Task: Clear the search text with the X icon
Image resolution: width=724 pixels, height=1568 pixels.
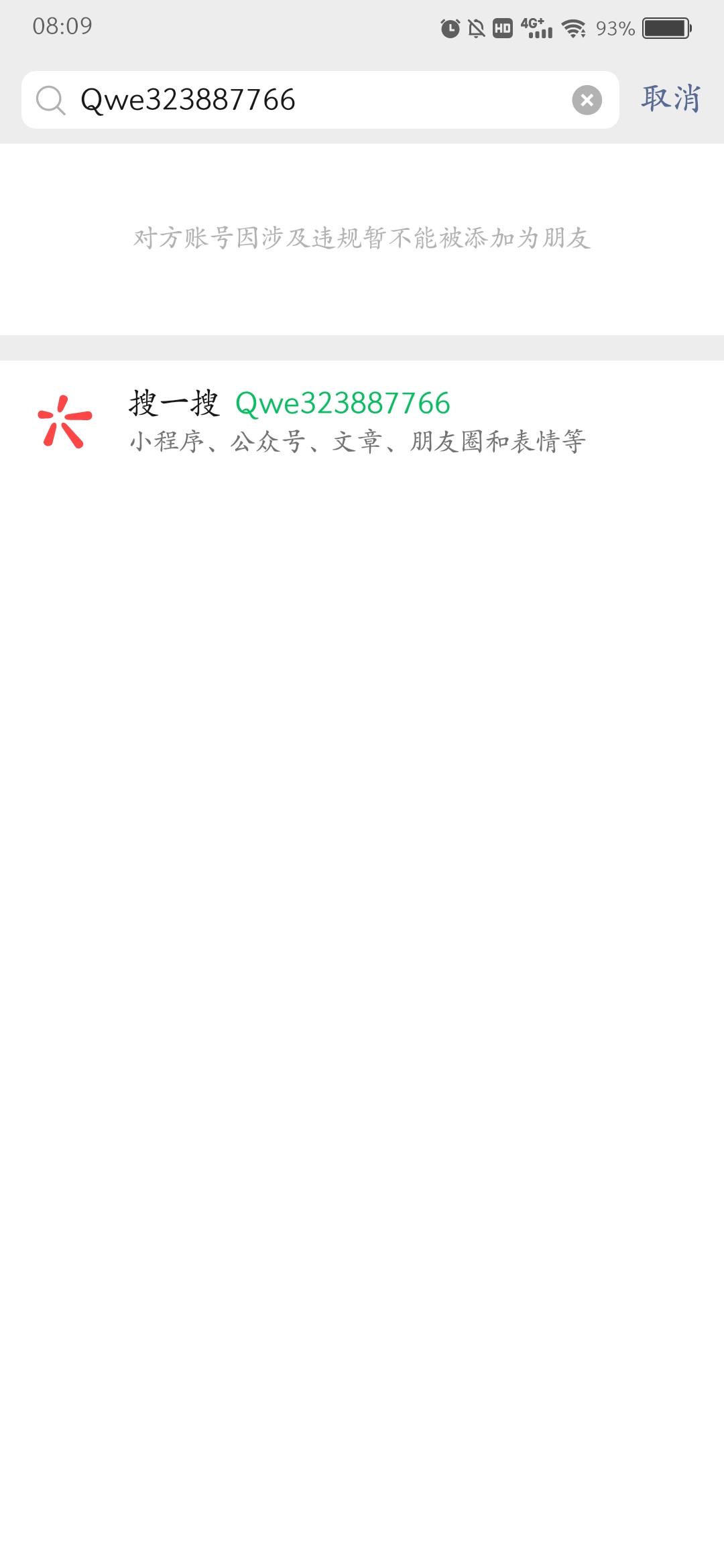Action: coord(587,100)
